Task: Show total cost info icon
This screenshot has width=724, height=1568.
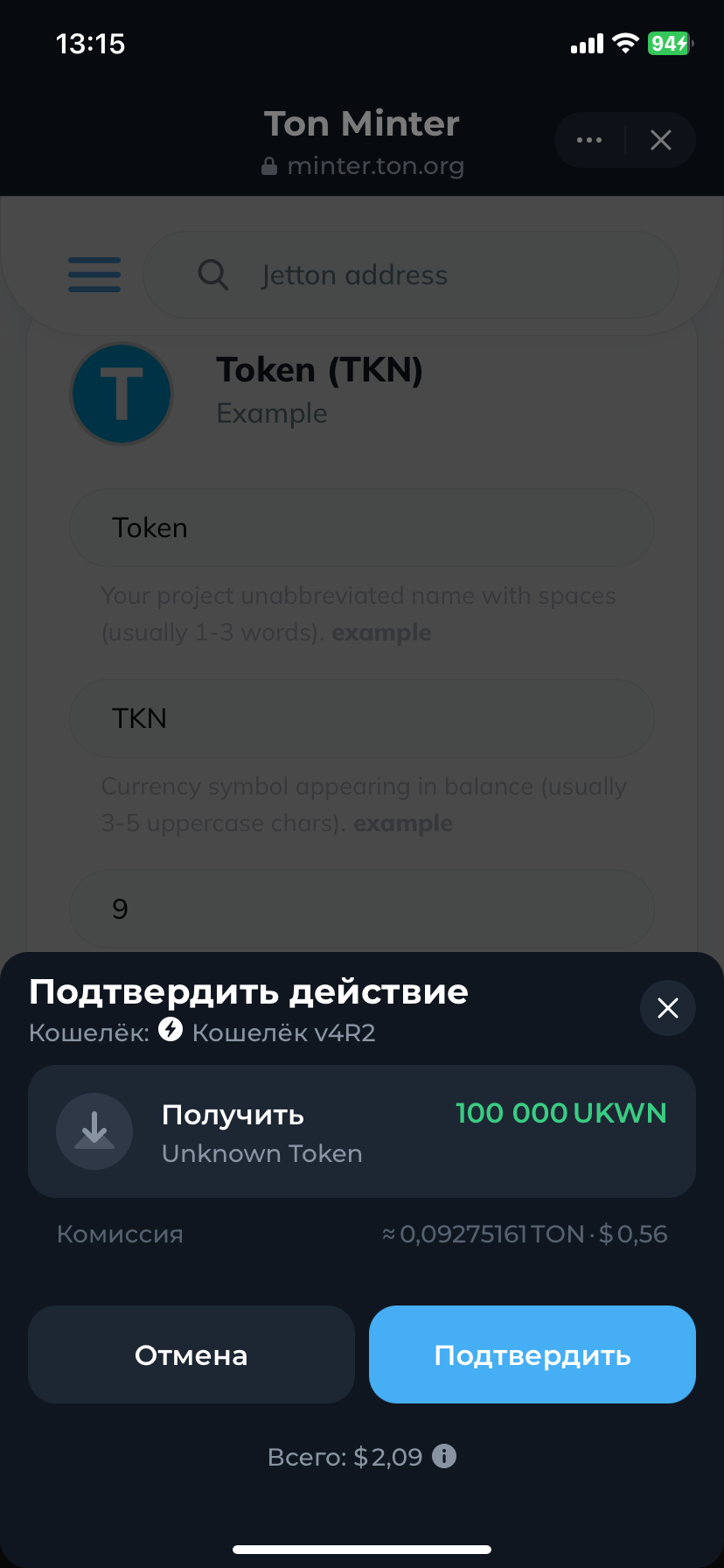Action: click(x=444, y=1456)
